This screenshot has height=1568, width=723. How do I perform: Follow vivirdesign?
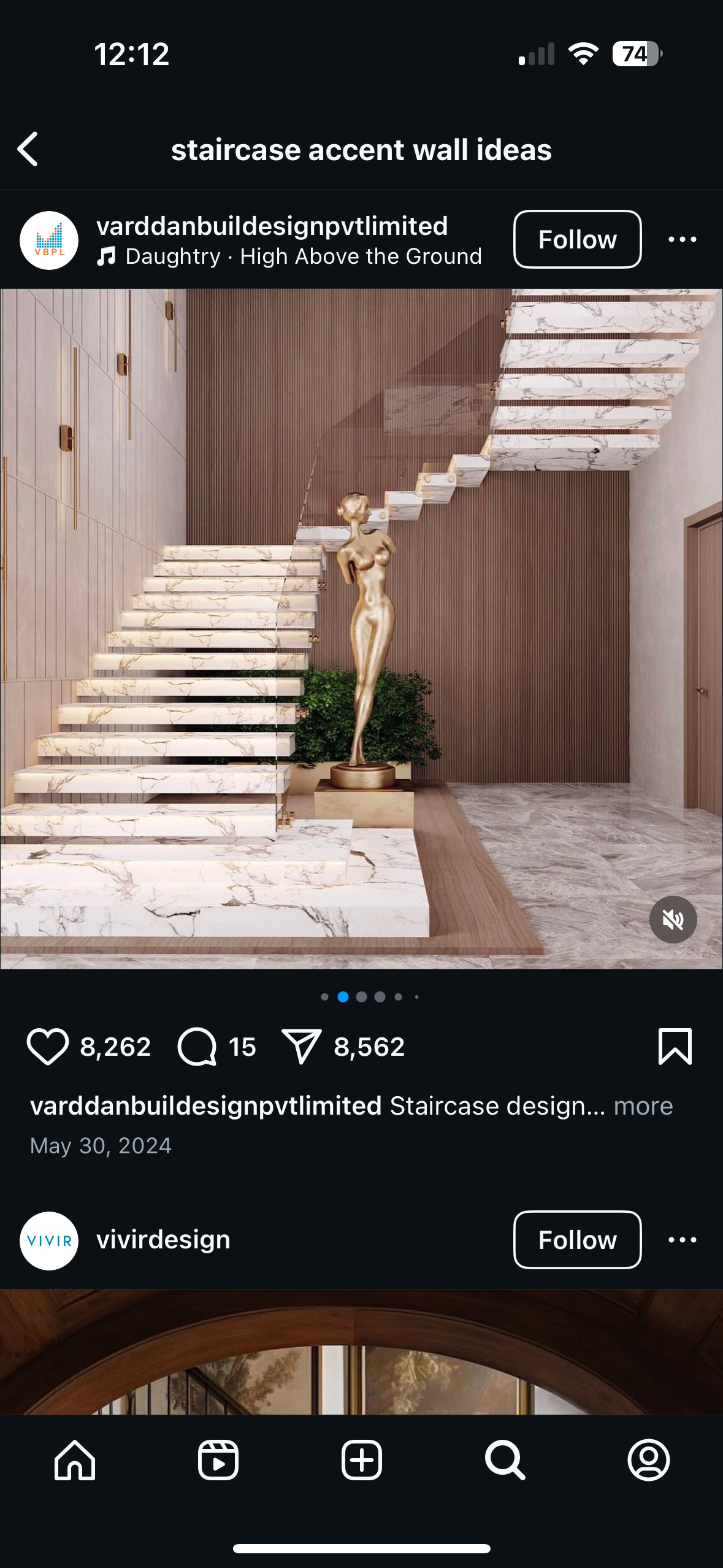[576, 1240]
